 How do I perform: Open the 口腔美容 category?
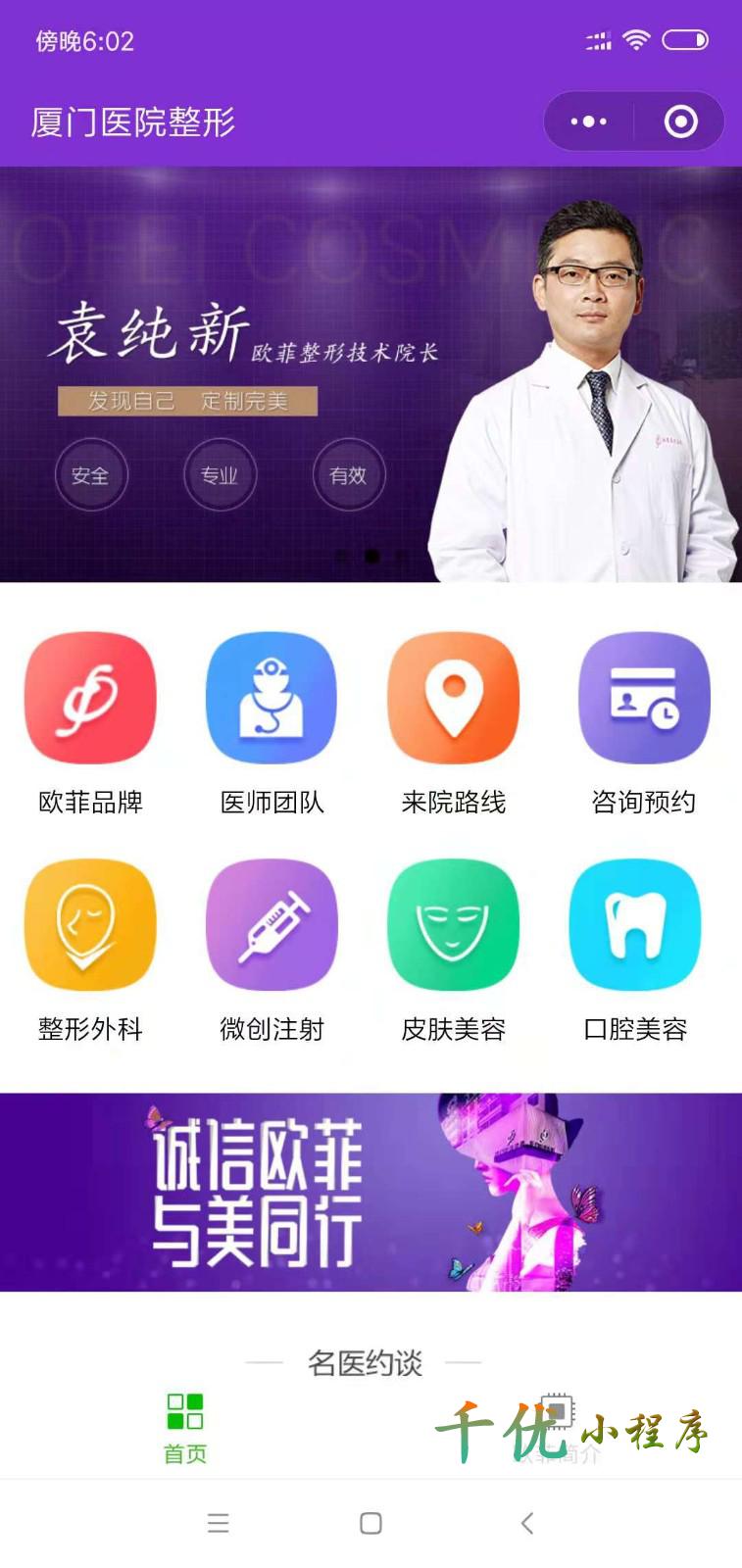635,925
